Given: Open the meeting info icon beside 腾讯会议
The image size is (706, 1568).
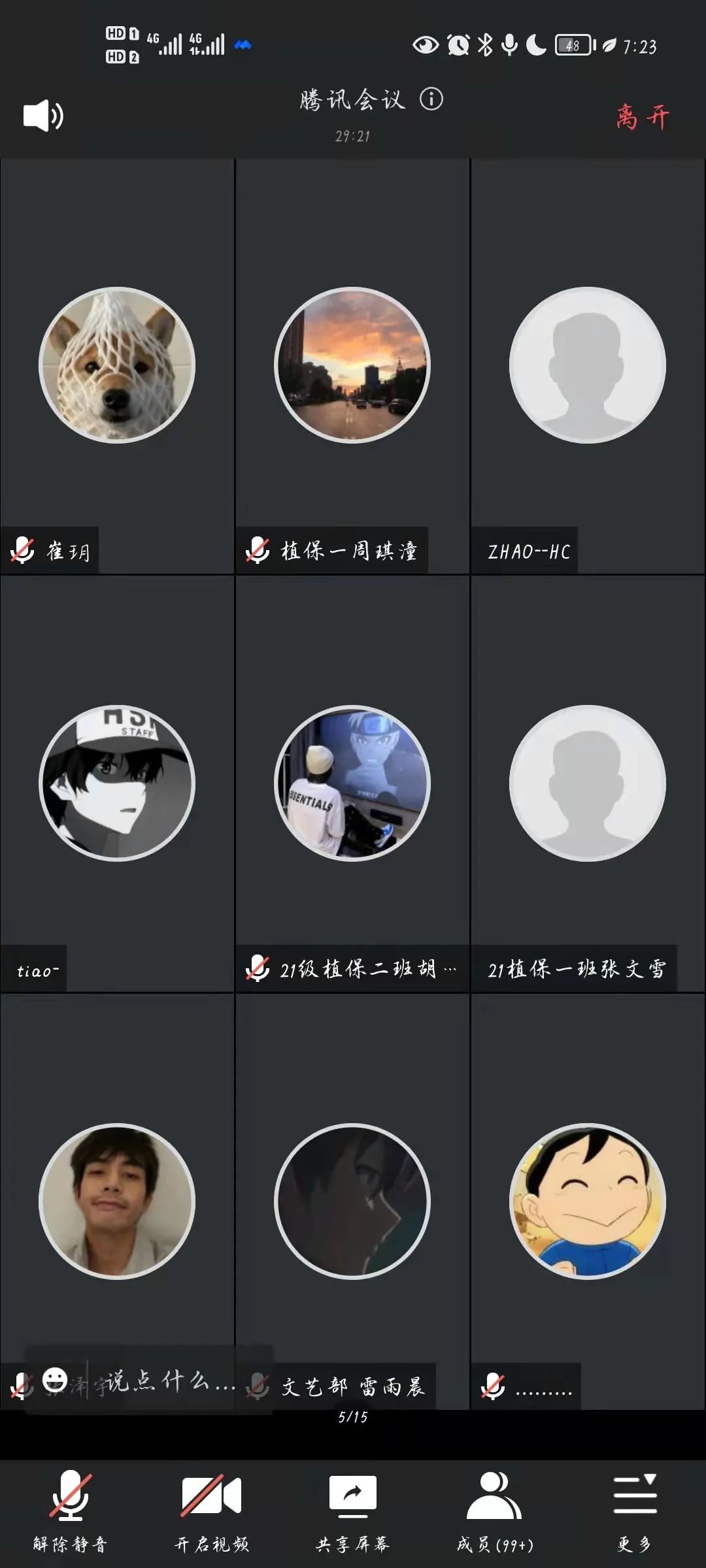Looking at the screenshot, I should click(431, 99).
